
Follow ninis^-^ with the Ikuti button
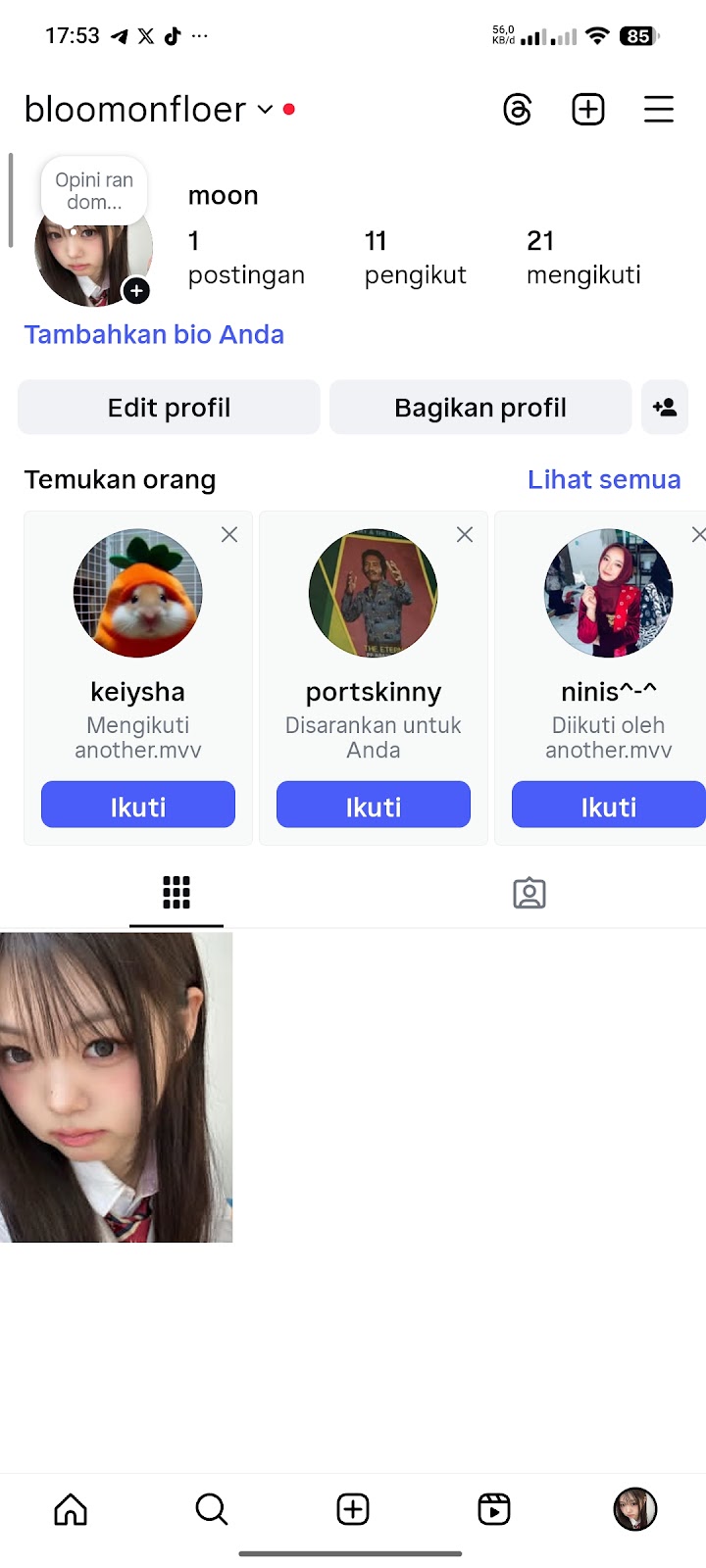point(608,806)
